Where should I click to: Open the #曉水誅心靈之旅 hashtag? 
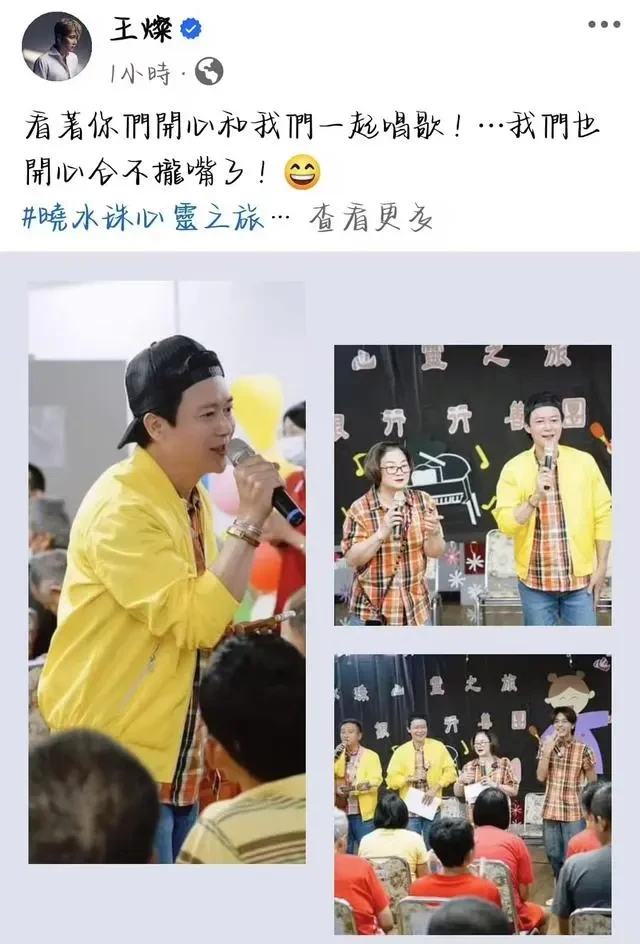tap(144, 218)
